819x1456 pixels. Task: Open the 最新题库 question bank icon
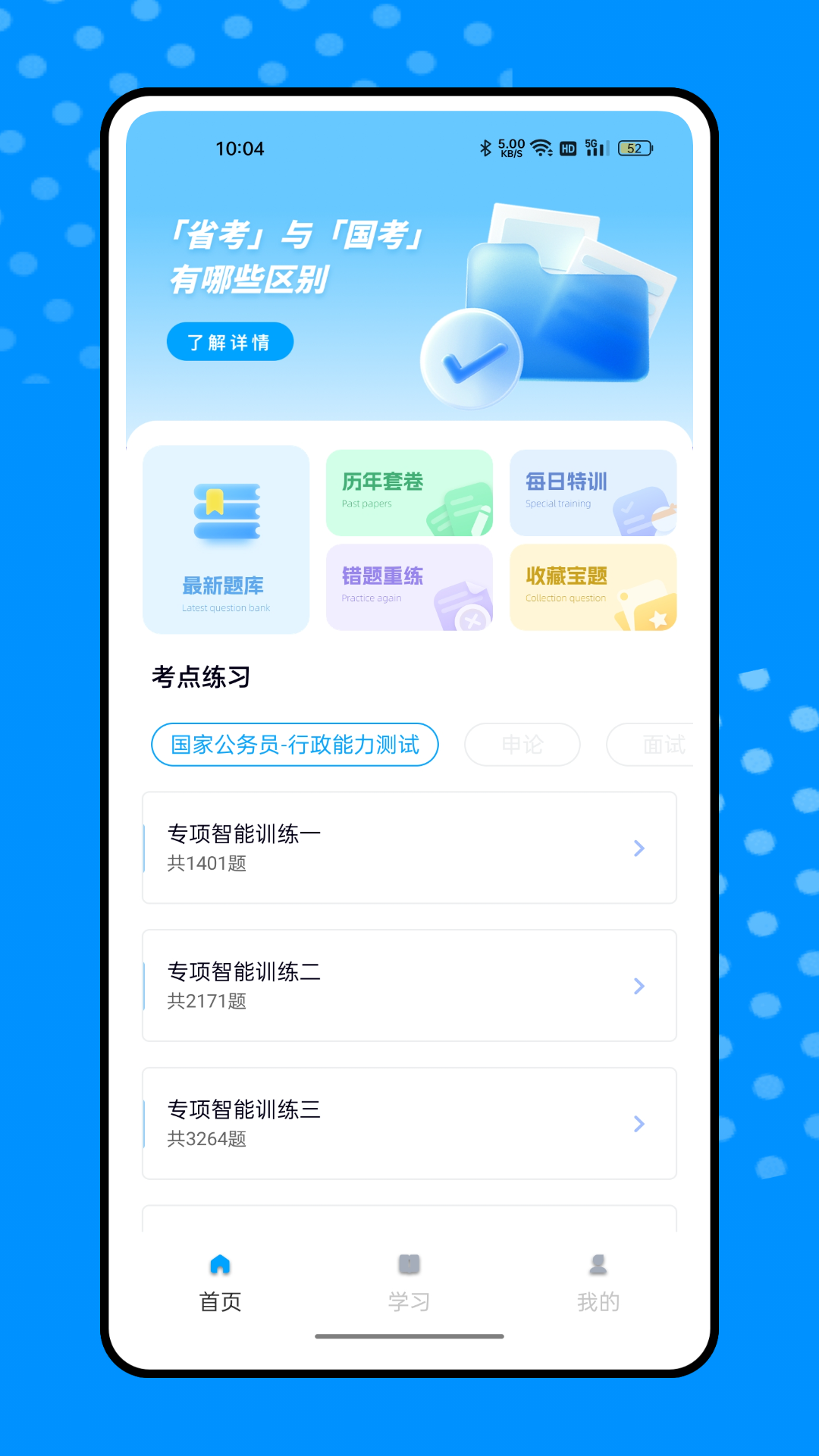(225, 540)
